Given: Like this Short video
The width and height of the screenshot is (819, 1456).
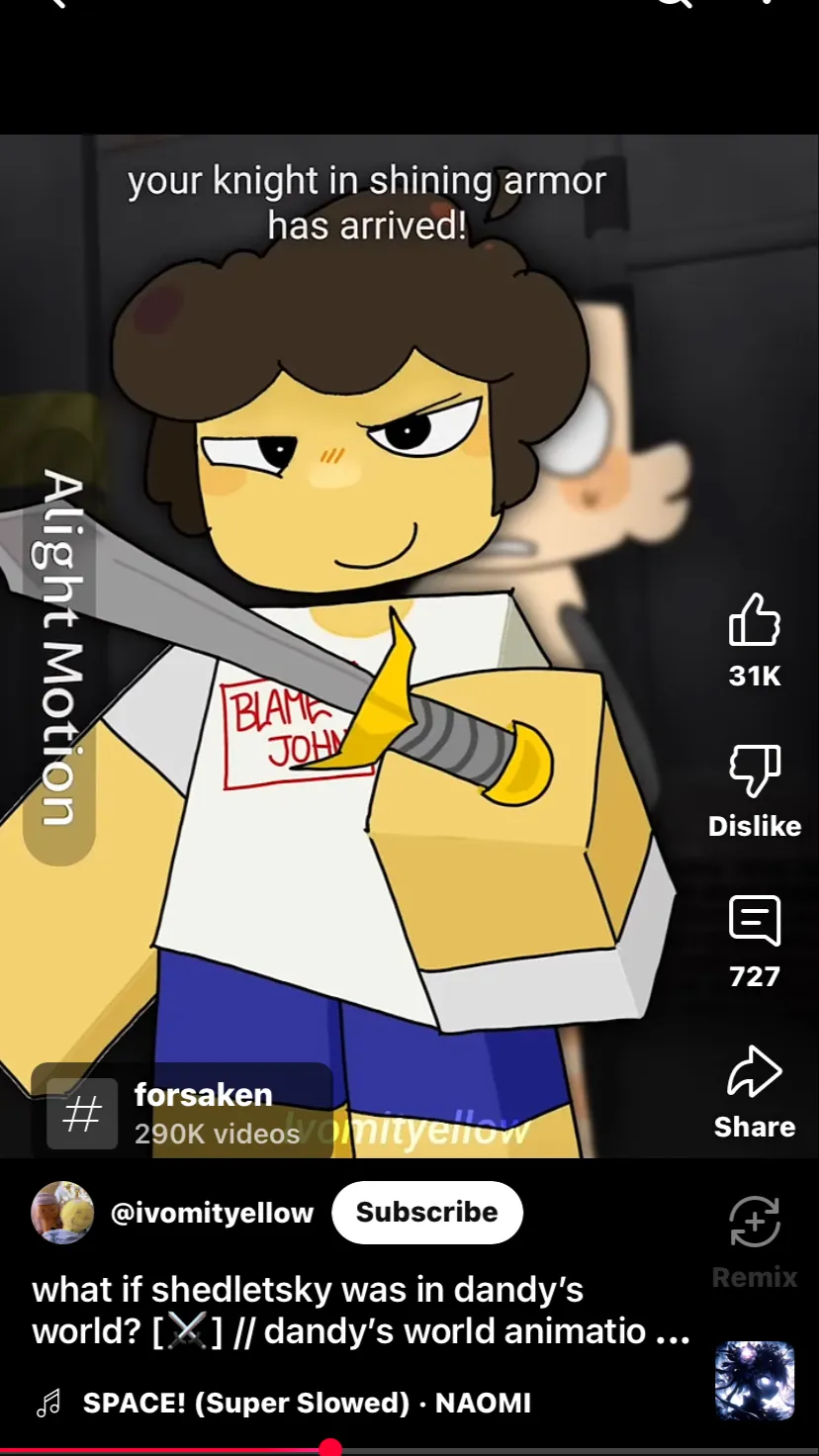Looking at the screenshot, I should (755, 622).
